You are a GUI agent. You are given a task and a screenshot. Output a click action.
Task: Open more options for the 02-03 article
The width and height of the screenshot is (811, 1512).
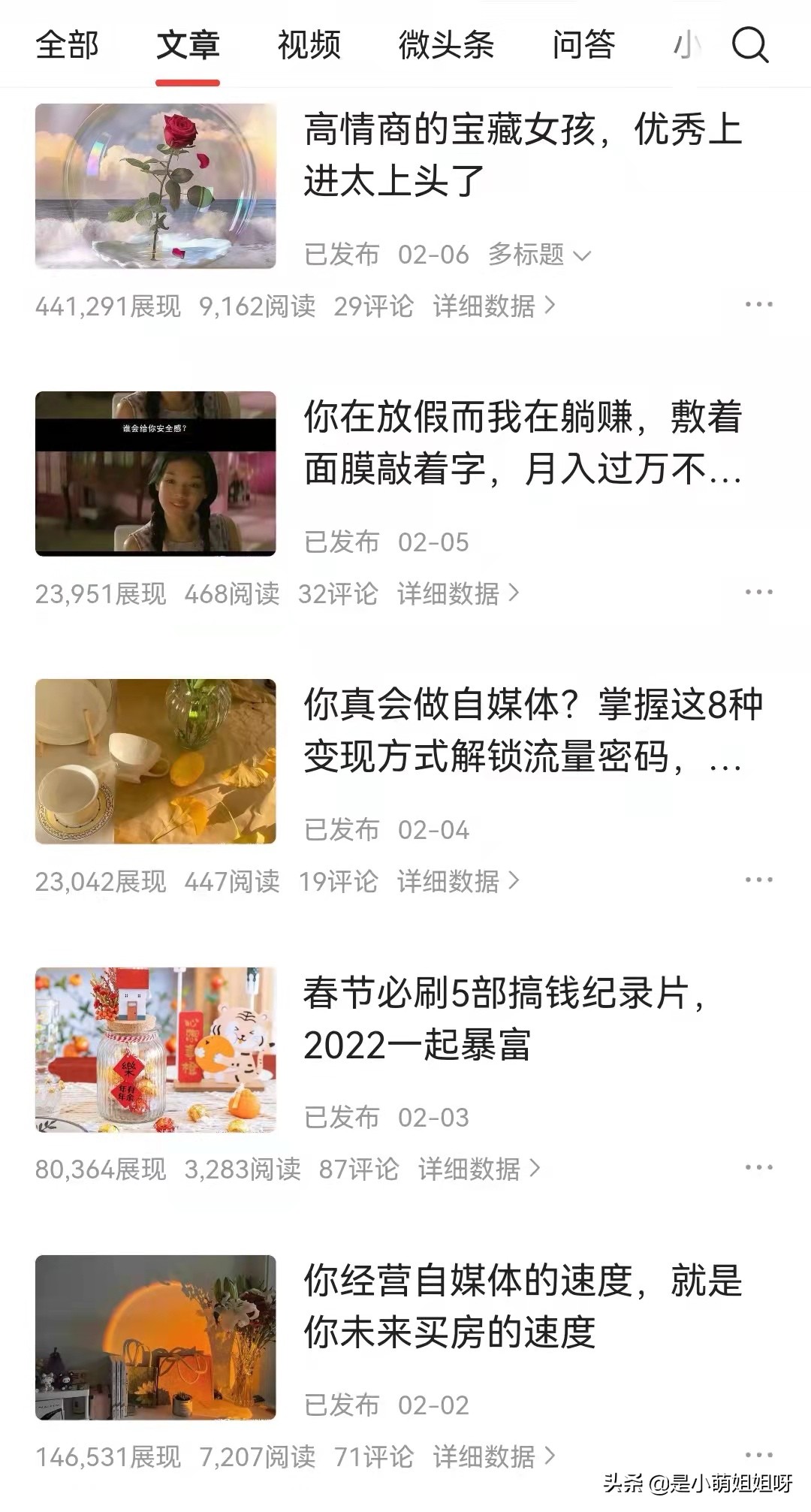click(x=758, y=1168)
